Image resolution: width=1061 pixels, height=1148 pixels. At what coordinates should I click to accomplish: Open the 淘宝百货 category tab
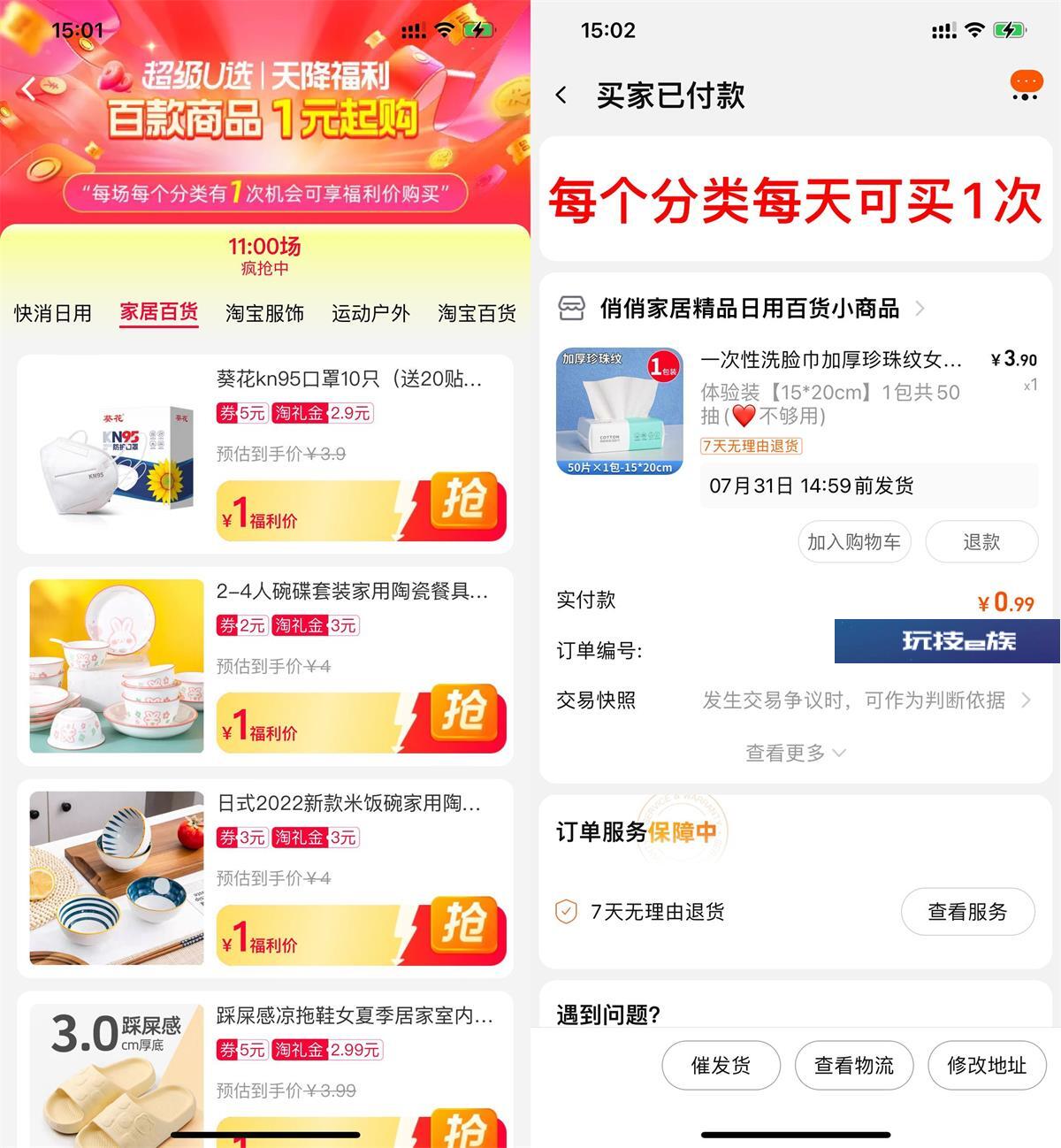click(477, 313)
